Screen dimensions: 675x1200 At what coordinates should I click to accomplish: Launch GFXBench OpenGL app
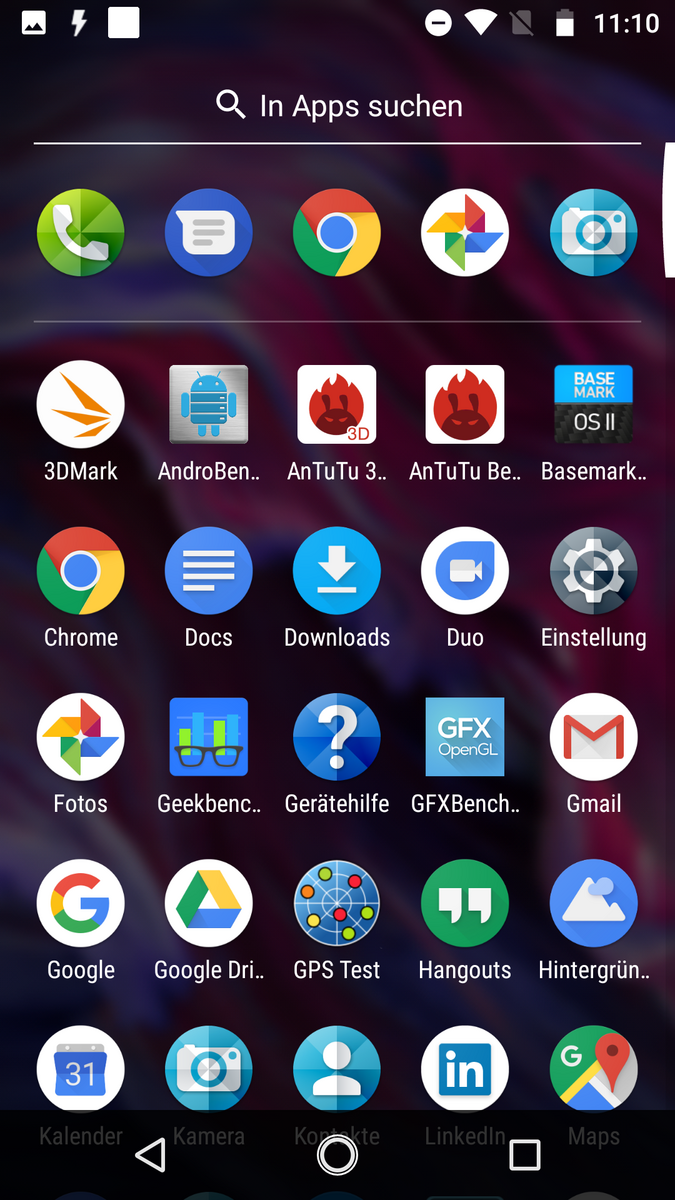(x=465, y=737)
